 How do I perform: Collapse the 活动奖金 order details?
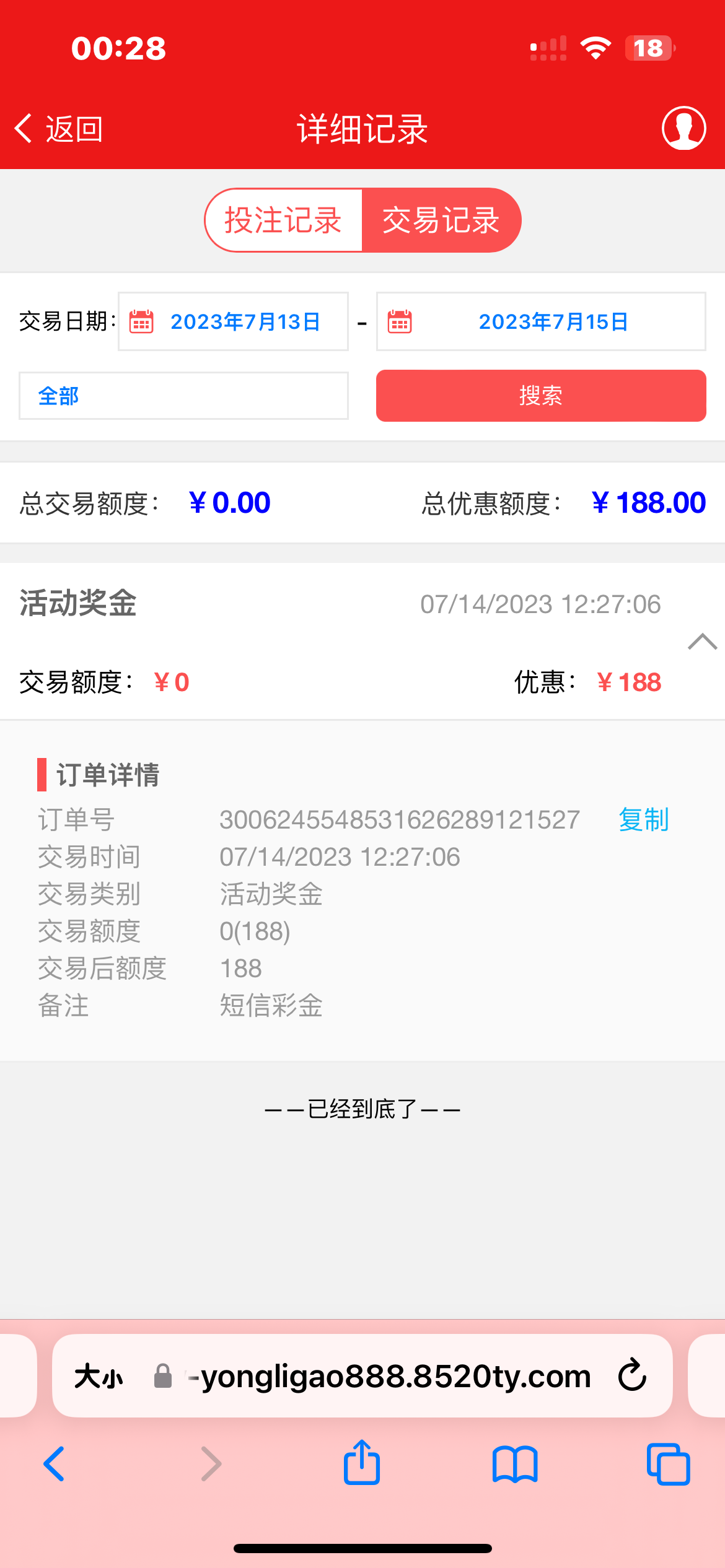(x=702, y=642)
